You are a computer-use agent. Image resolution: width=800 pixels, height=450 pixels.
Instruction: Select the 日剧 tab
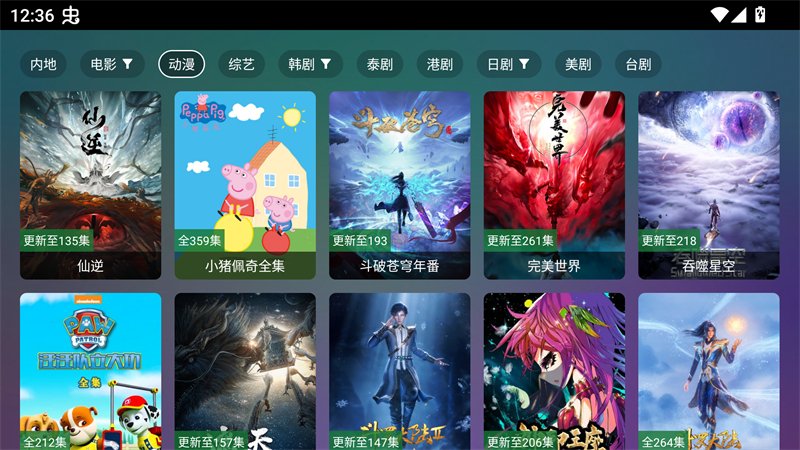[x=508, y=64]
